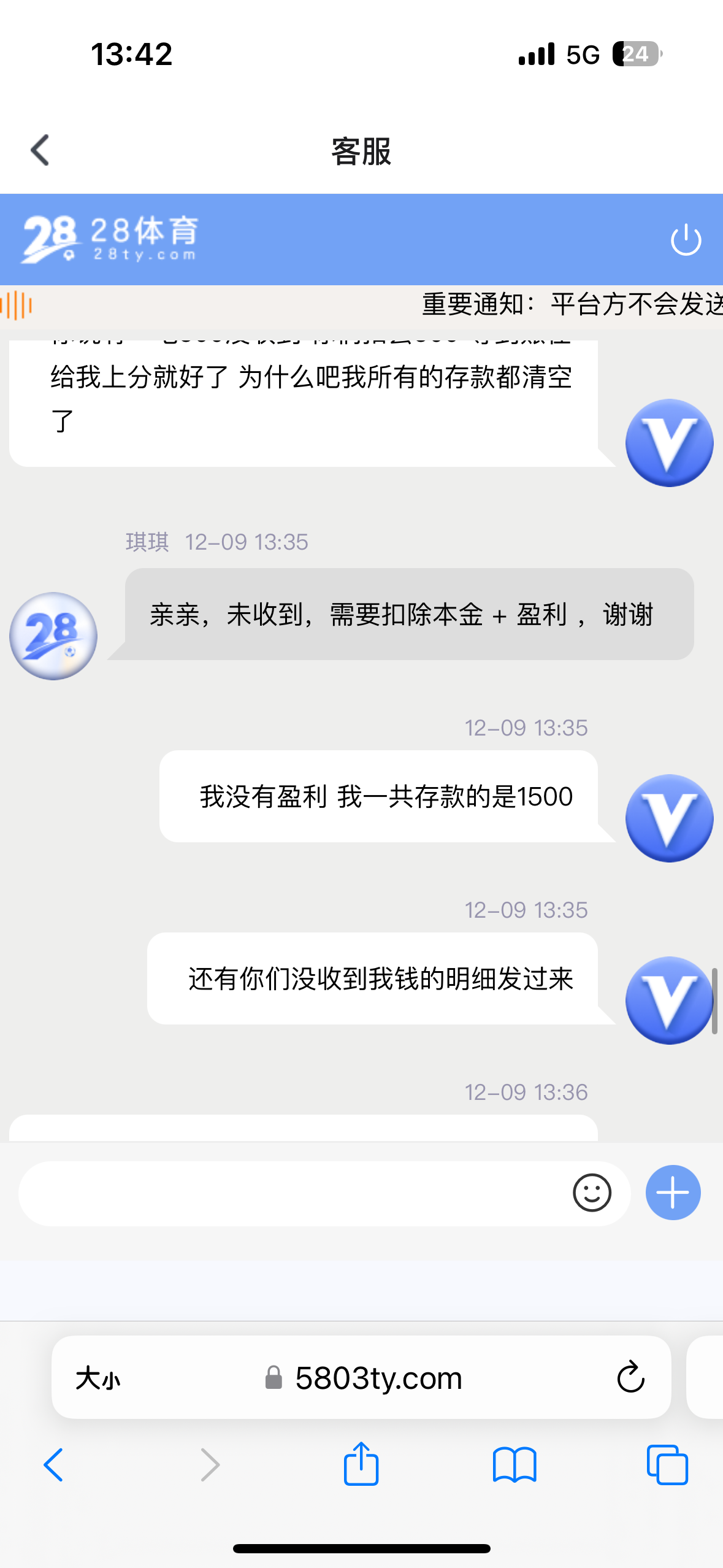Navigate back in Safari toolbar

53,1465
